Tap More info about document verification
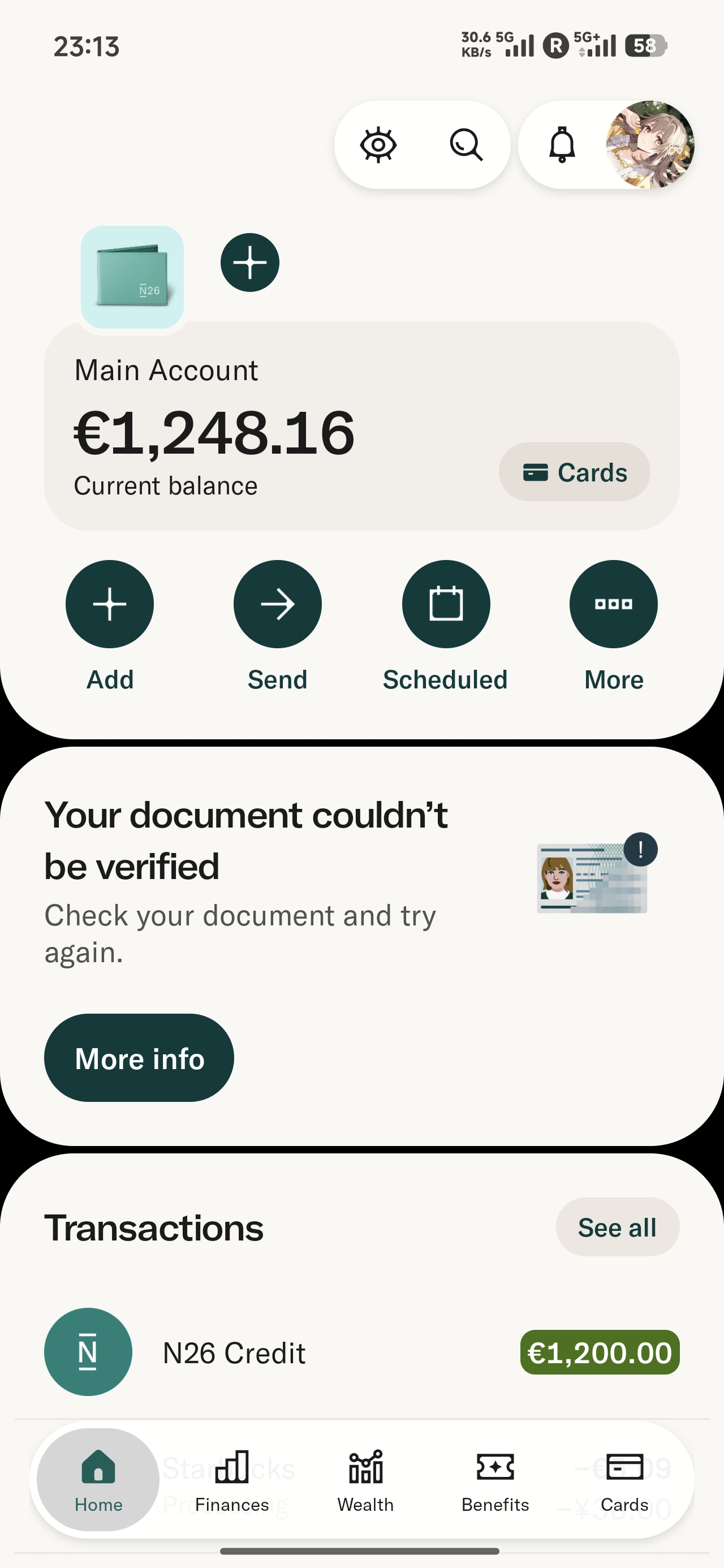The image size is (724, 1568). (139, 1058)
